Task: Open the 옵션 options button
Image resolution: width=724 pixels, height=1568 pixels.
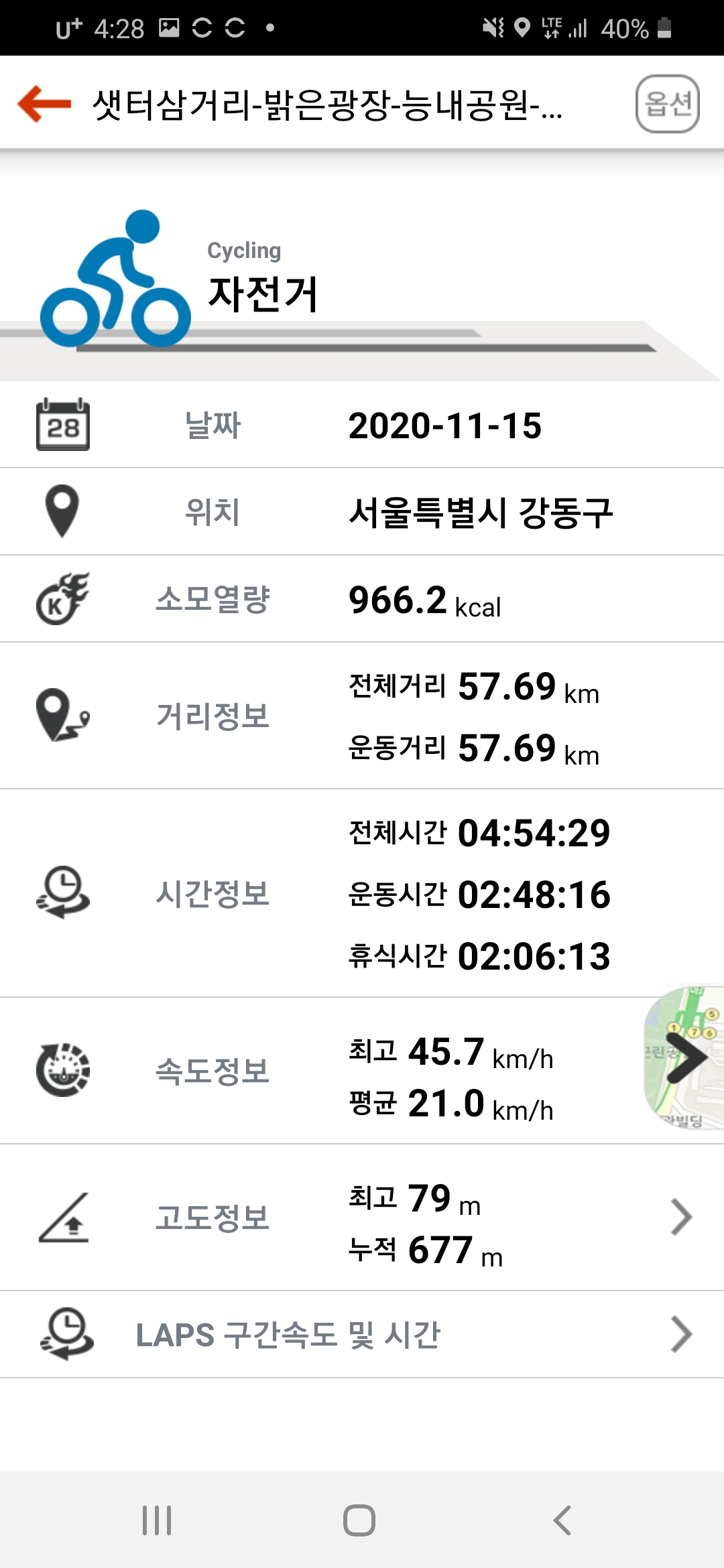Action: click(667, 104)
